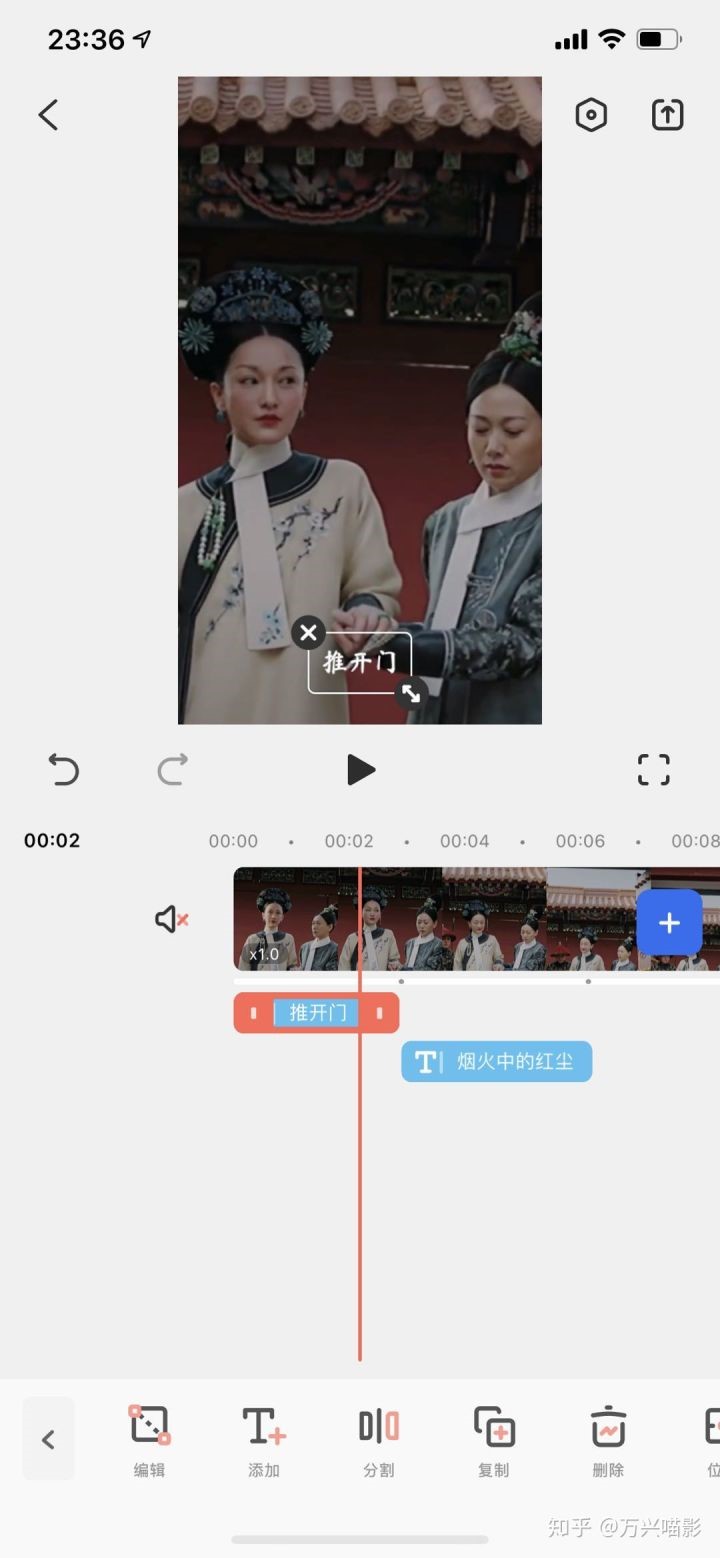720x1558 pixels.
Task: Unmute the video track speaker icon
Action: [170, 920]
